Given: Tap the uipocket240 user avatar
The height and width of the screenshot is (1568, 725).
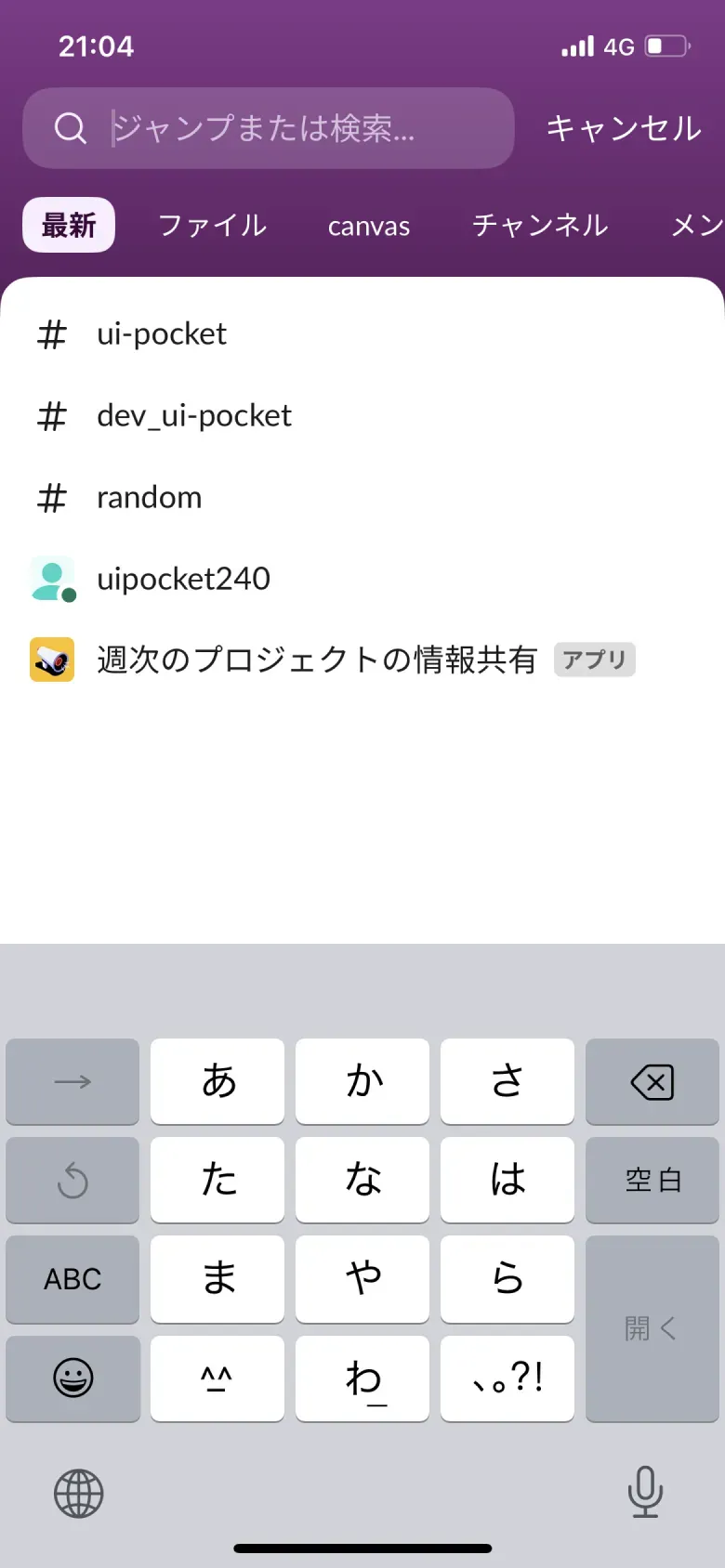Looking at the screenshot, I should point(51,578).
